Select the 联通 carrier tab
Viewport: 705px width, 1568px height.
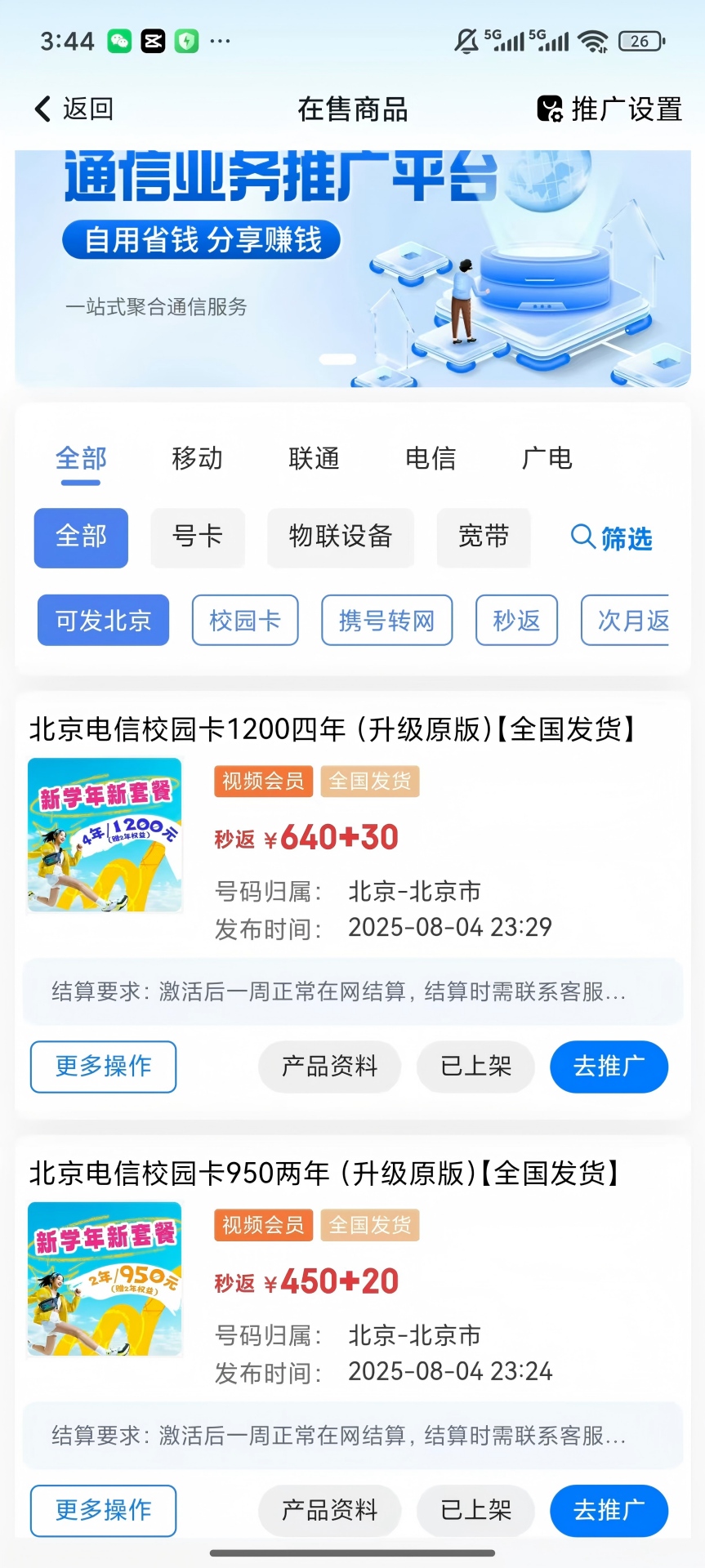[313, 458]
